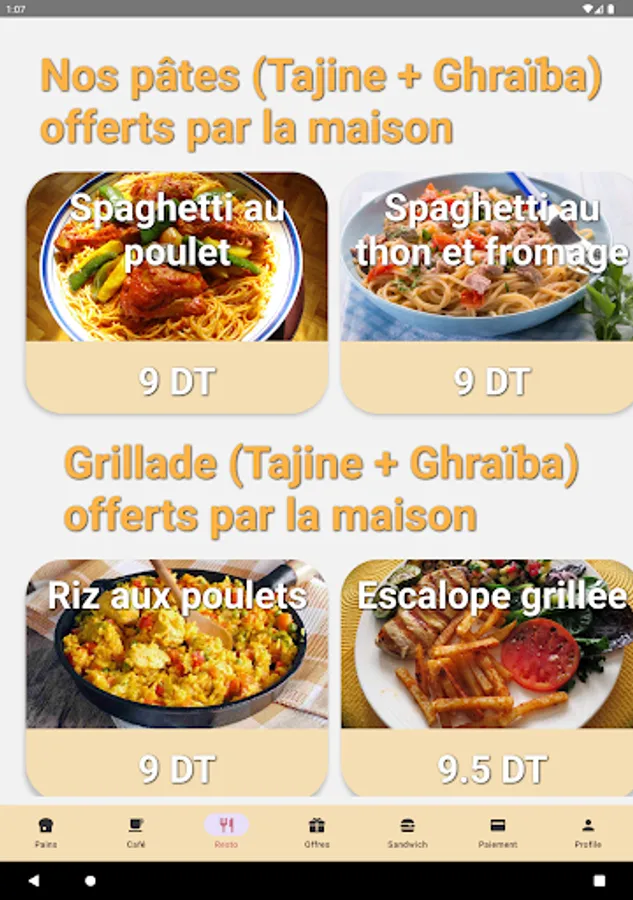
Task: View the Riz aux poulets dish
Action: pos(177,678)
